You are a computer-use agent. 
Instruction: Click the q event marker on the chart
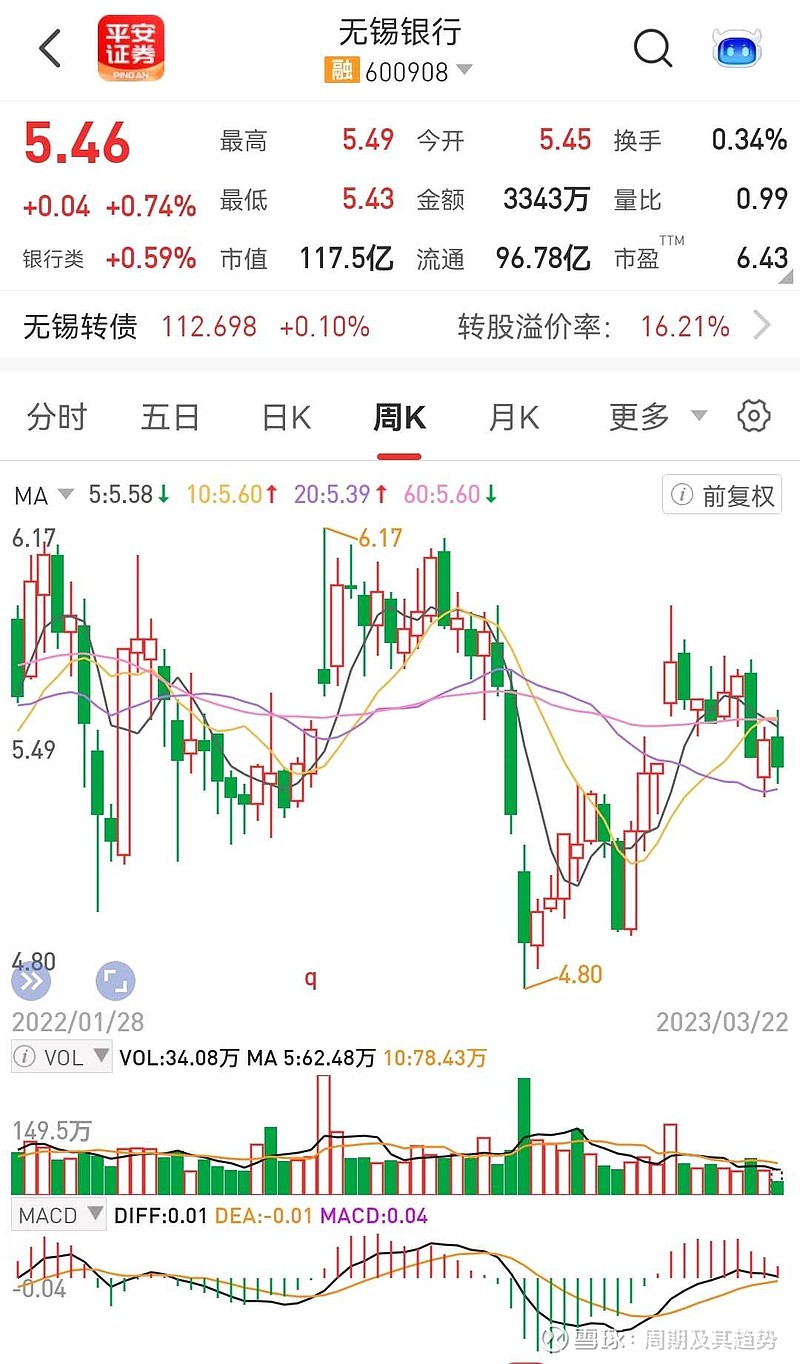tap(310, 981)
